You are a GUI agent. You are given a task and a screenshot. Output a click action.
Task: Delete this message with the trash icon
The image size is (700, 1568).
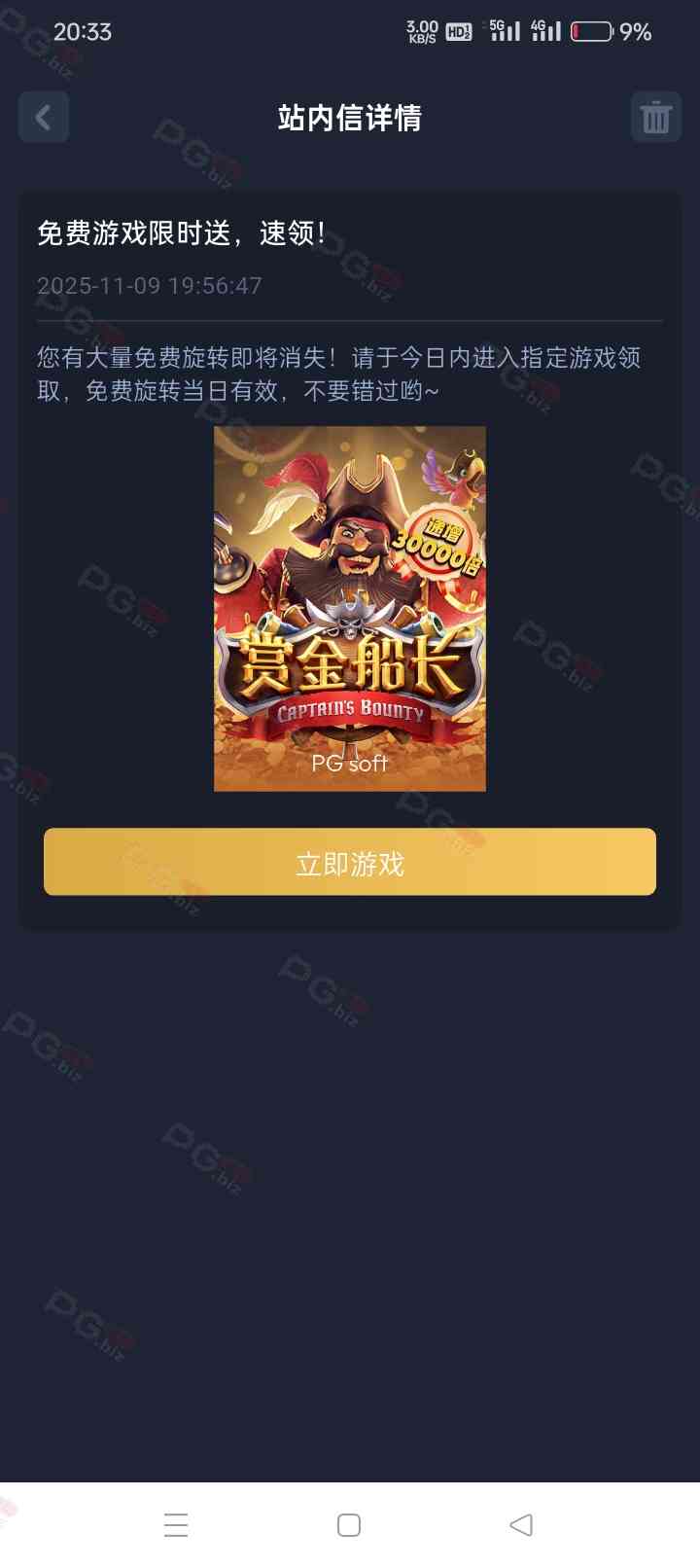656,118
